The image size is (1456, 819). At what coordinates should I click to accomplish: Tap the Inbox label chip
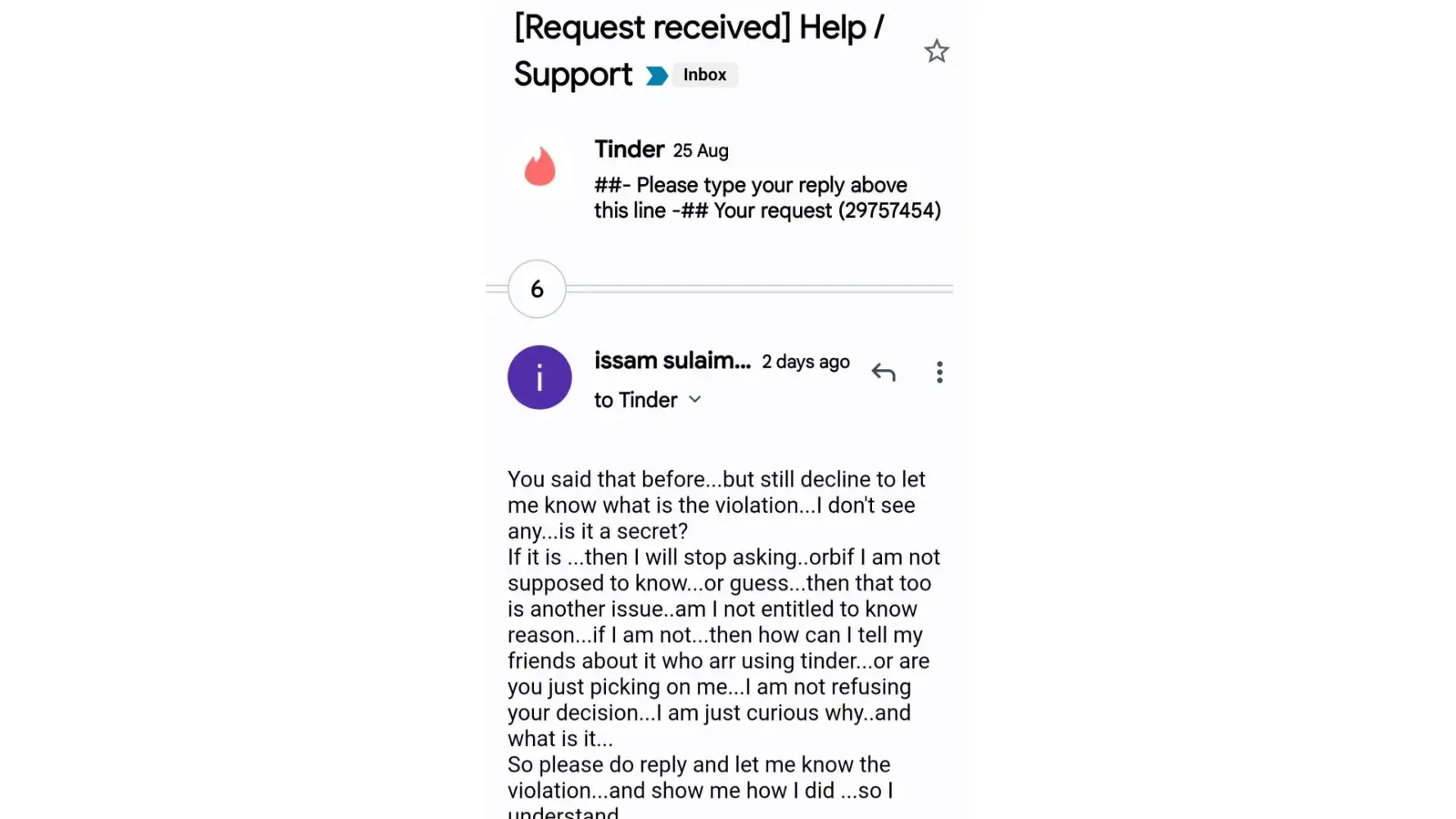tap(704, 75)
